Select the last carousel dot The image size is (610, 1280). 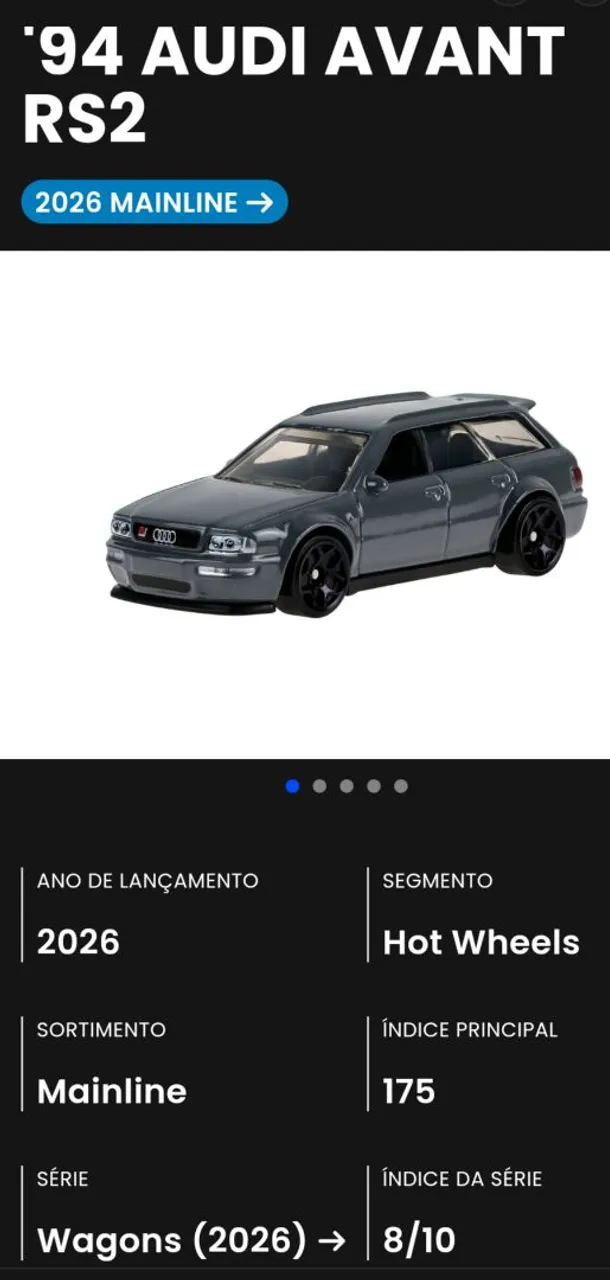tap(400, 786)
